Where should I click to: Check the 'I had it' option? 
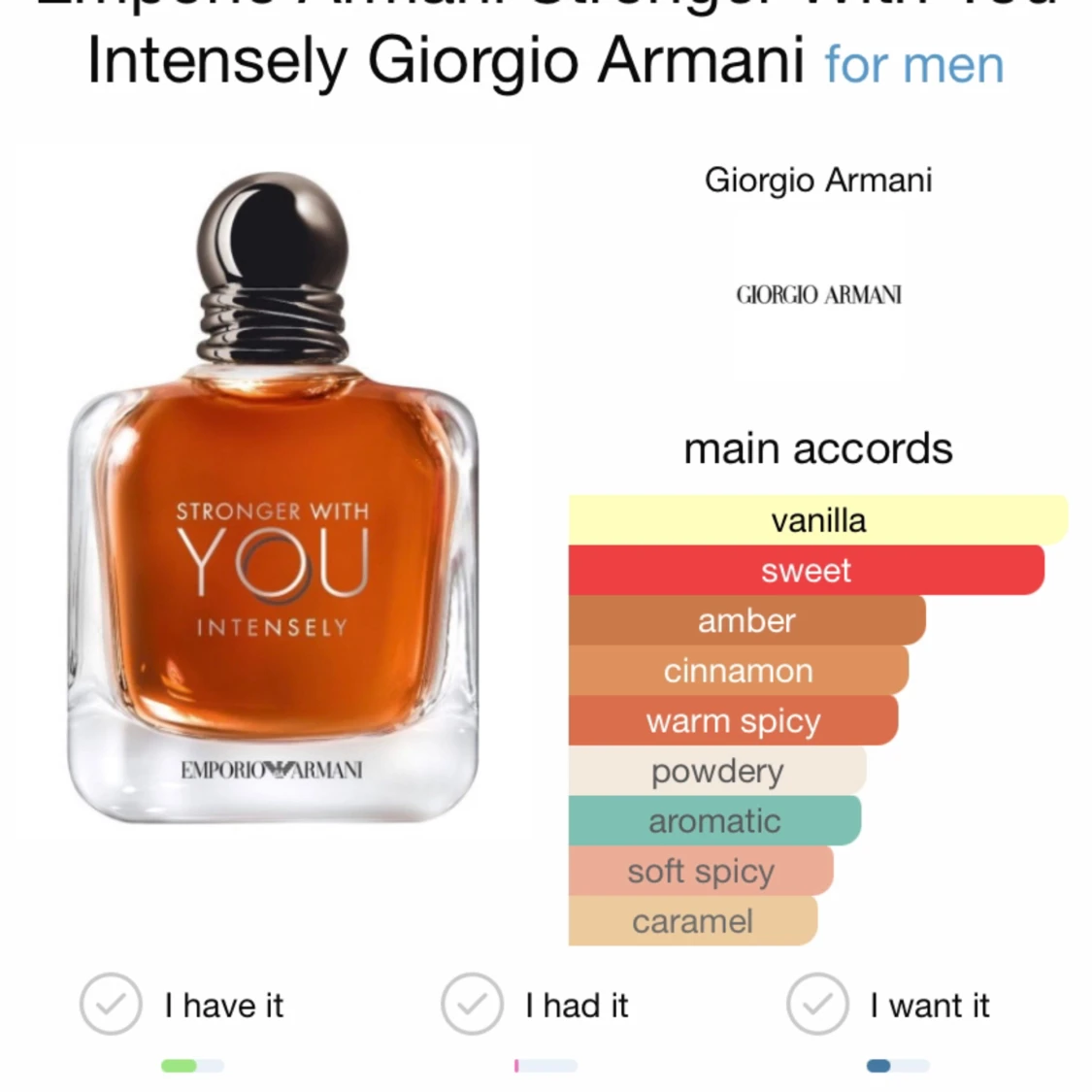click(x=472, y=1004)
